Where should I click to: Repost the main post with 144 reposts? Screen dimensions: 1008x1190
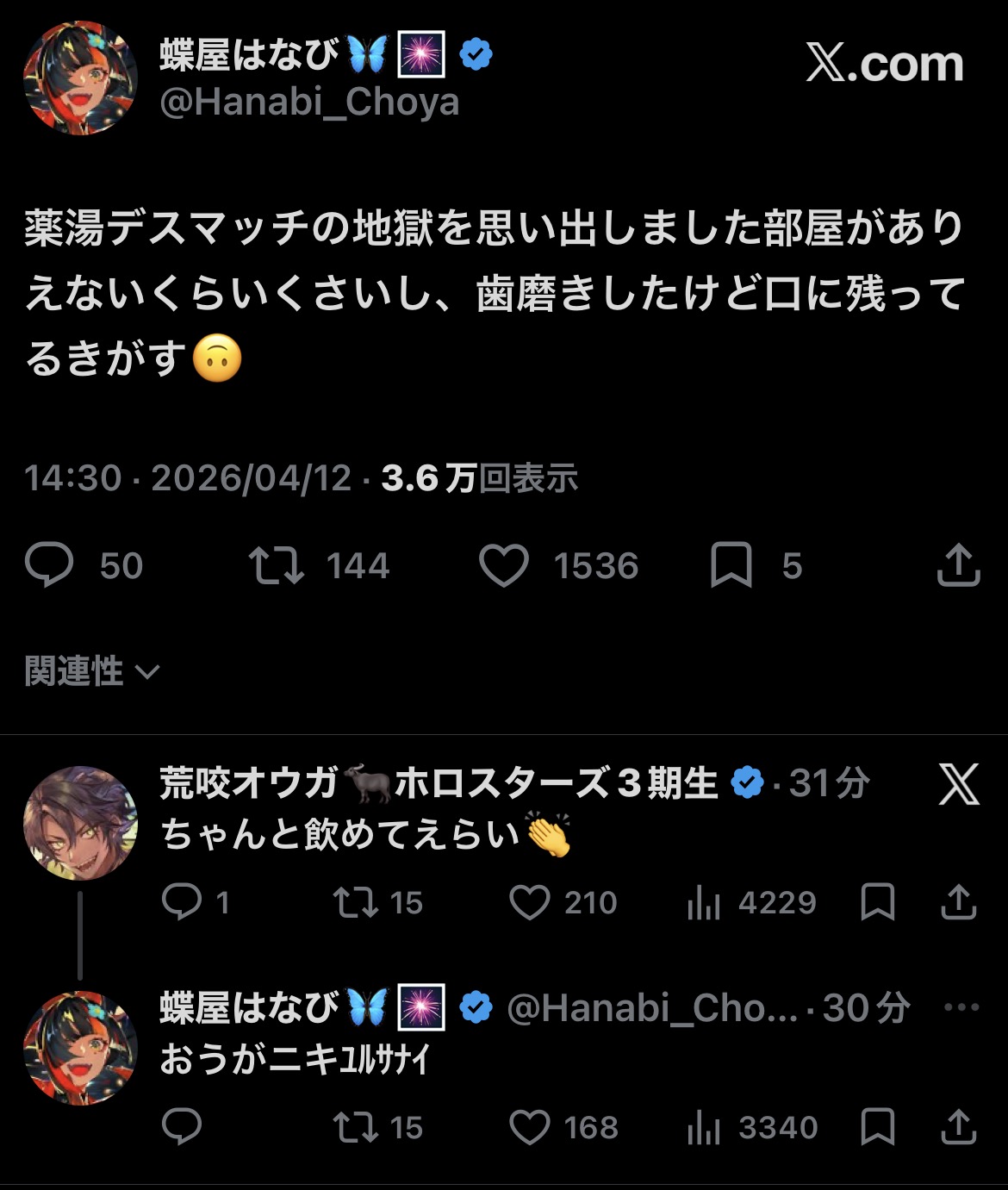[x=277, y=565]
